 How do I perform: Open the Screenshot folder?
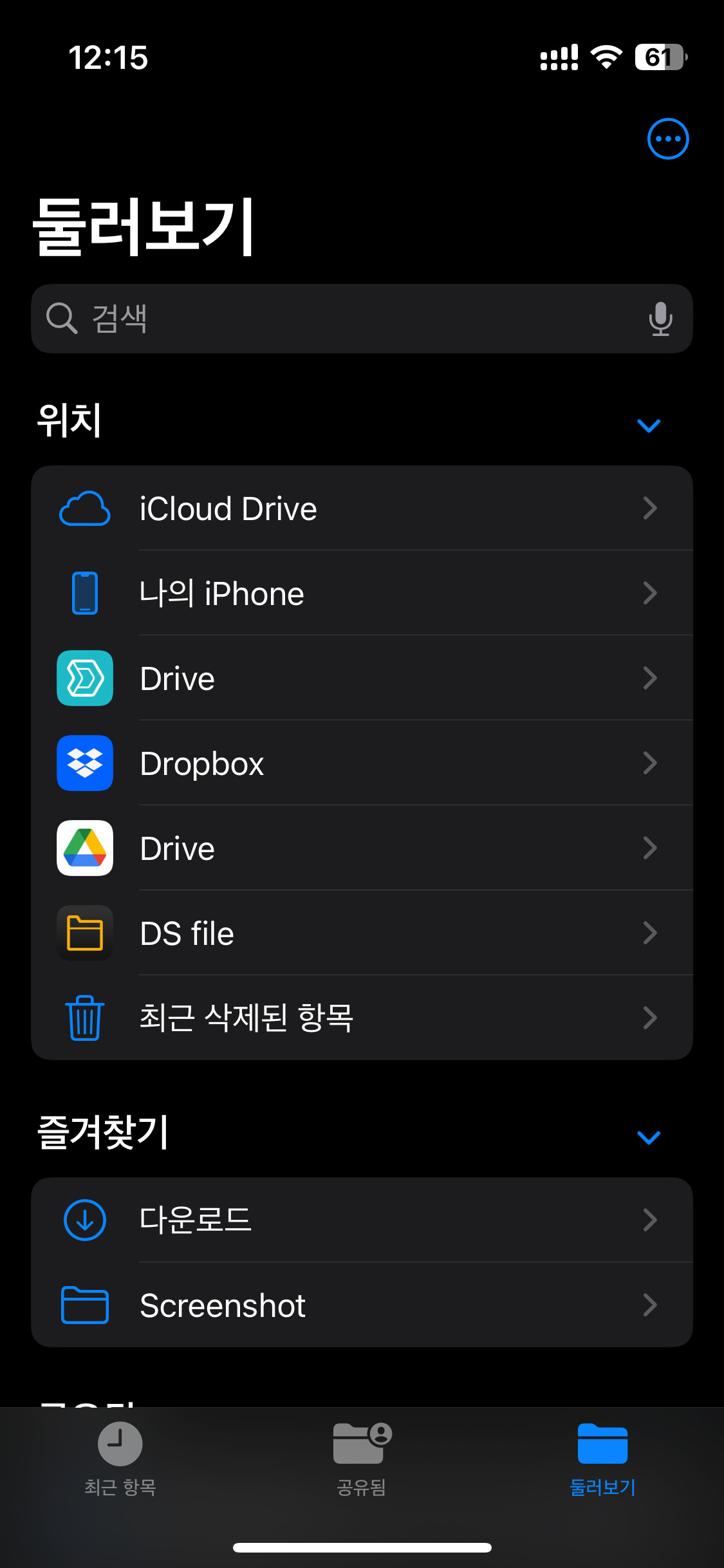362,1305
